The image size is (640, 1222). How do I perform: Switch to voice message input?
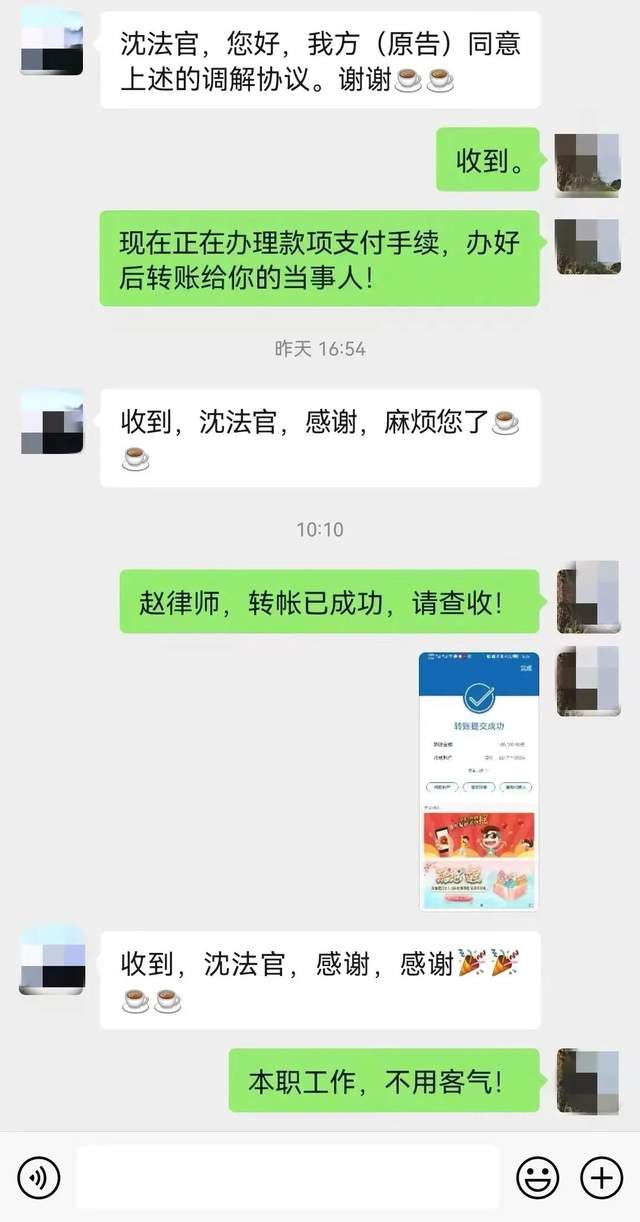[38, 1177]
